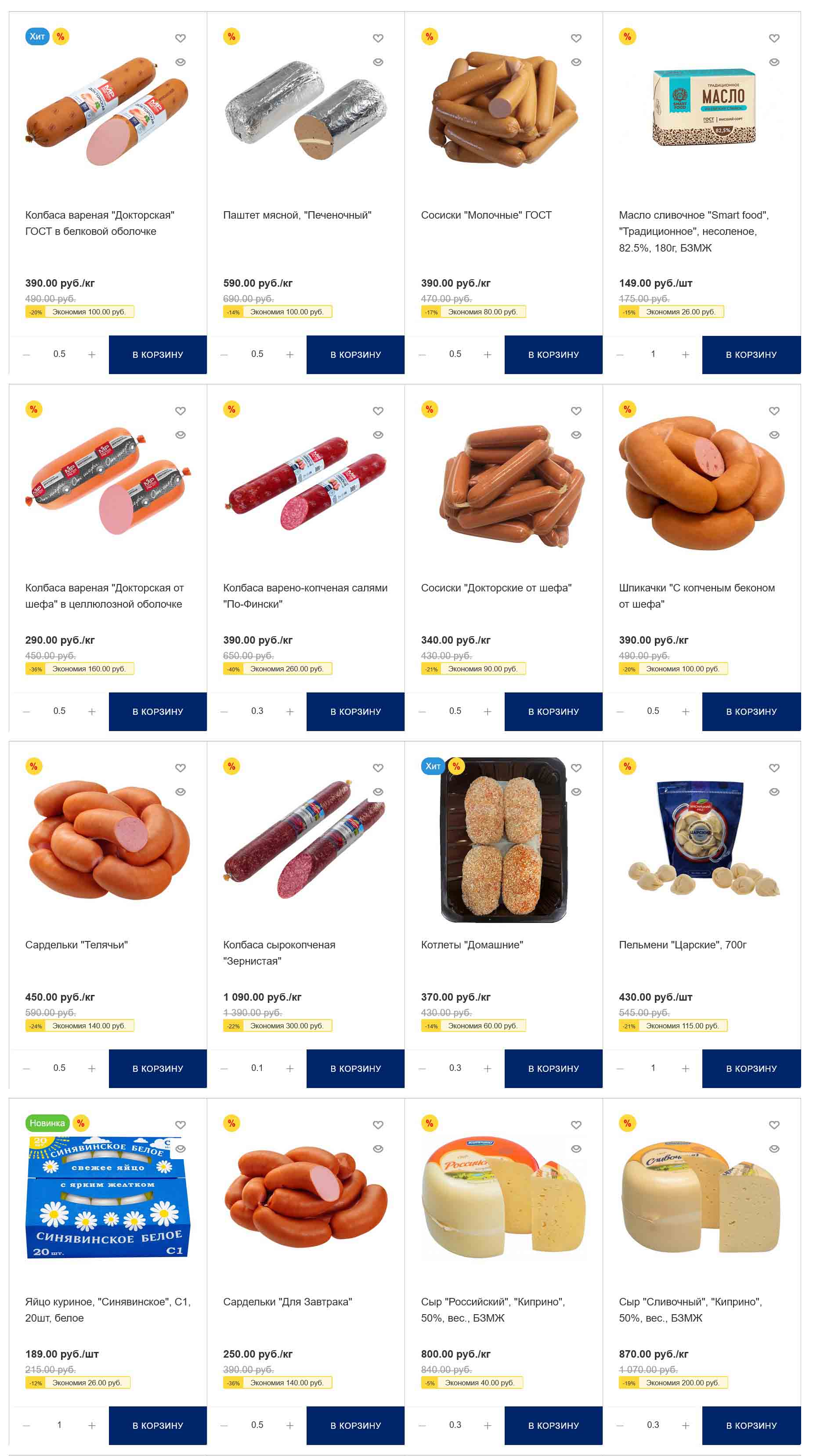813x1456 pixels.
Task: Quick view Пельмени "Царские" 700г
Action: 773,792
